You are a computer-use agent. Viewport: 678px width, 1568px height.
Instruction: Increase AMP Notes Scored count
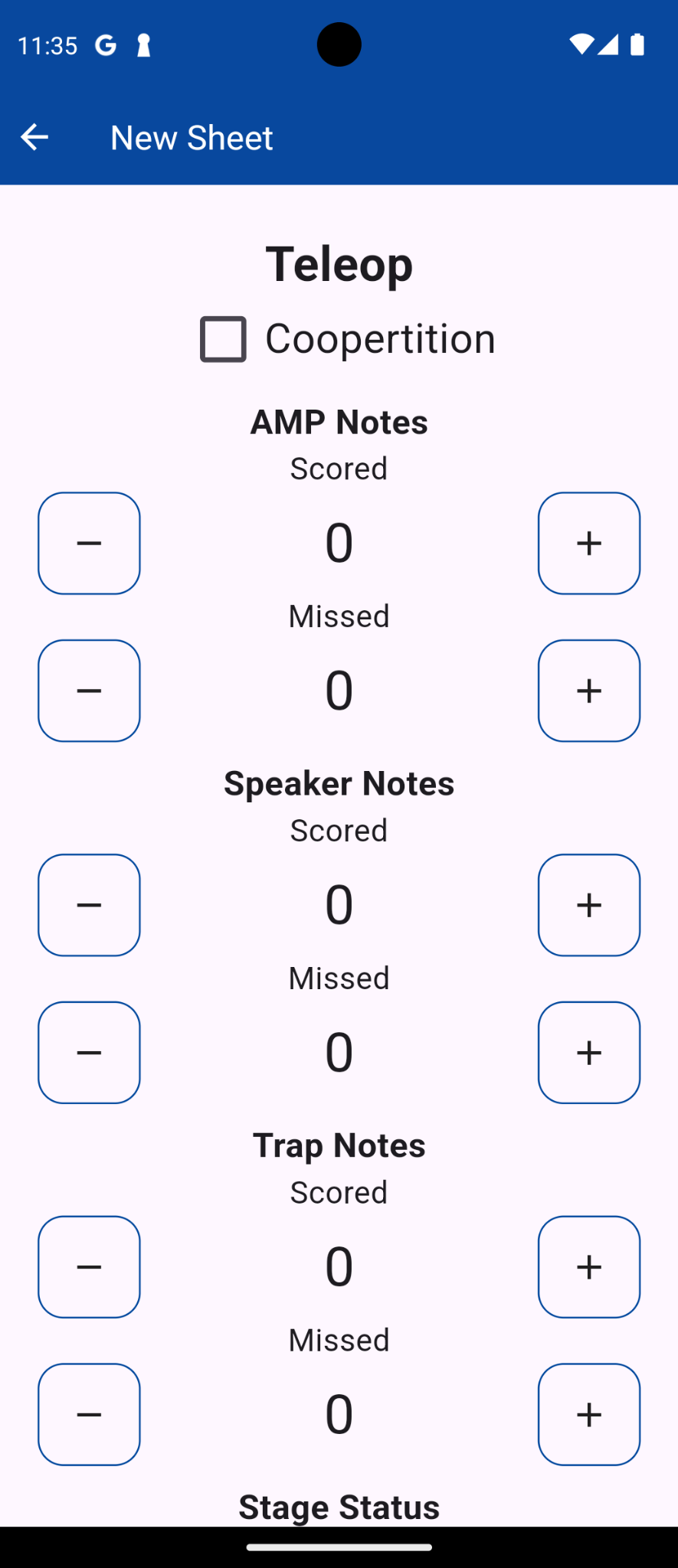coord(588,544)
